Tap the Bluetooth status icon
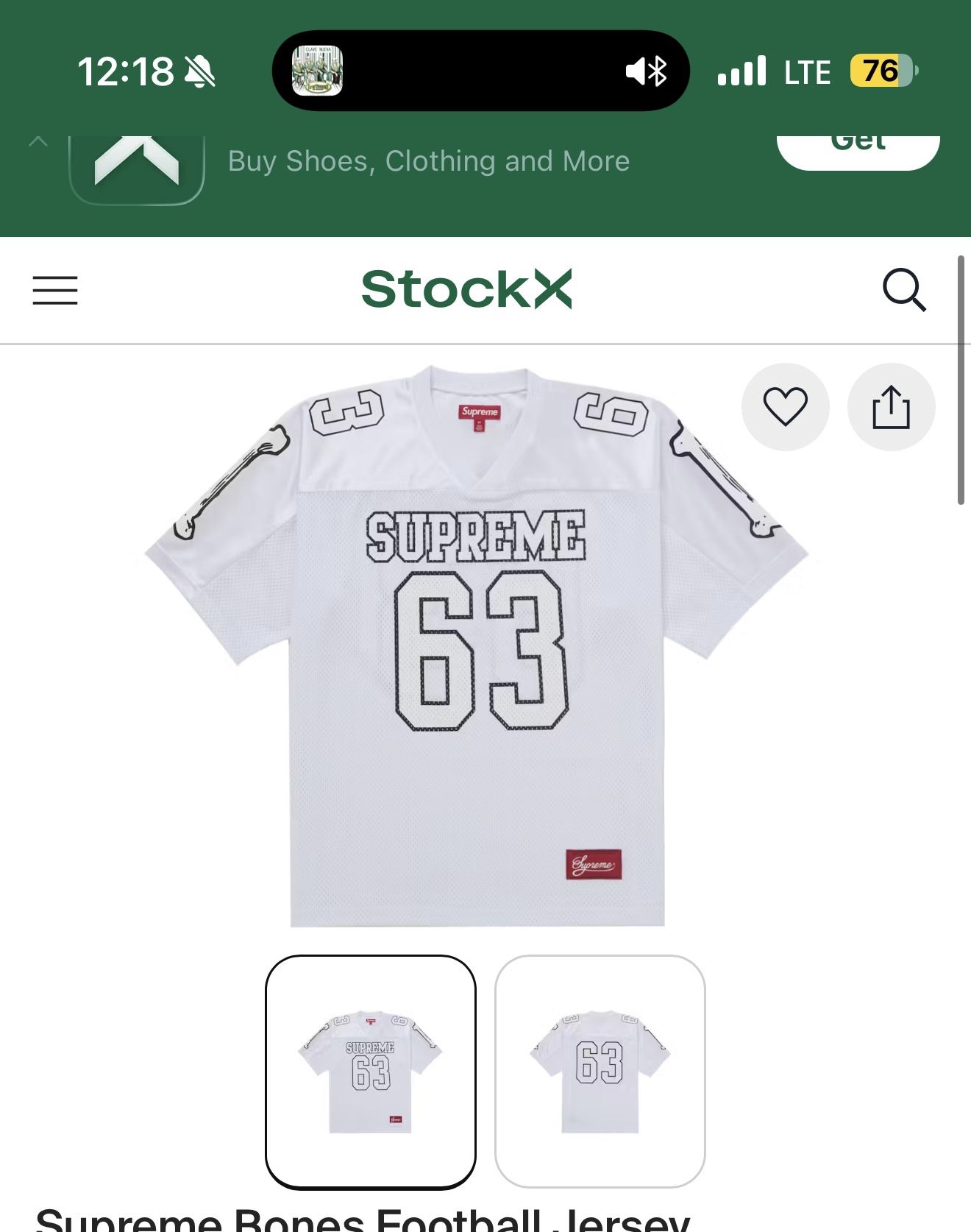971x1232 pixels. 661,71
